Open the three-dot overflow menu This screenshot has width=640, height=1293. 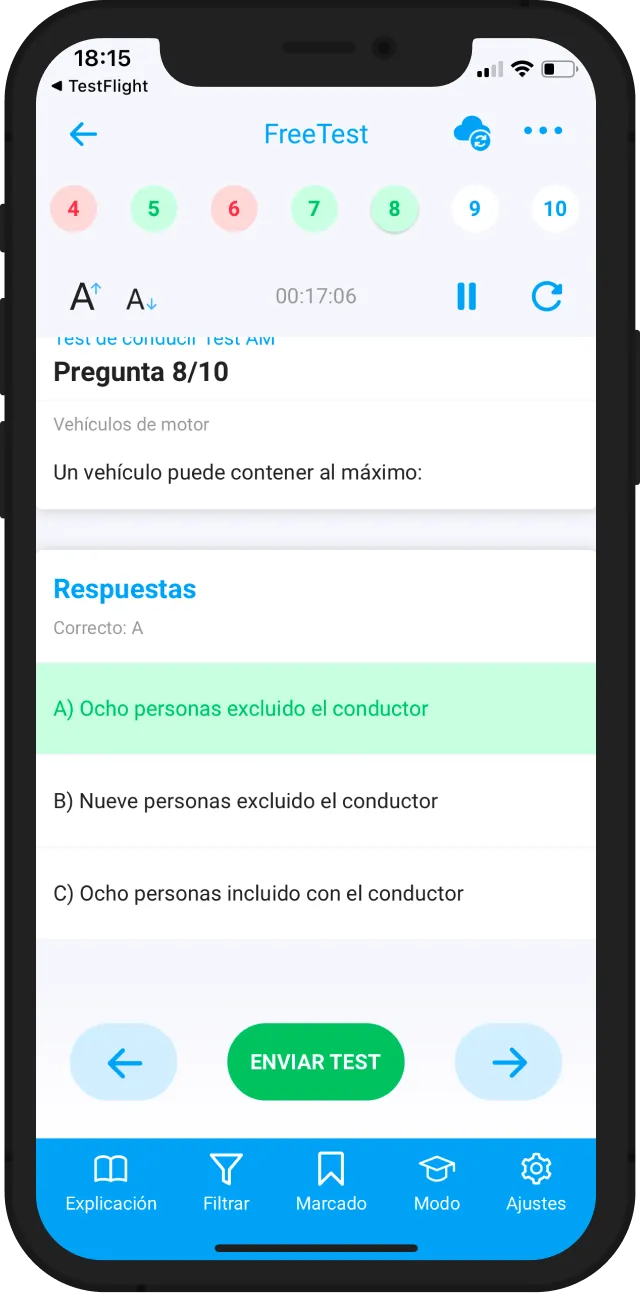(x=543, y=131)
